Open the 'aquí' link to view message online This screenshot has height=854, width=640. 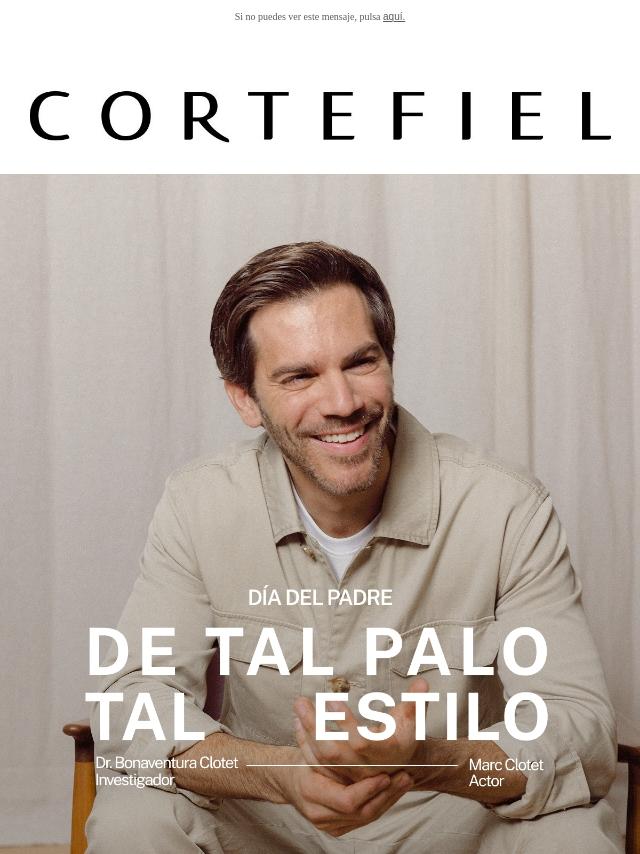394,17
